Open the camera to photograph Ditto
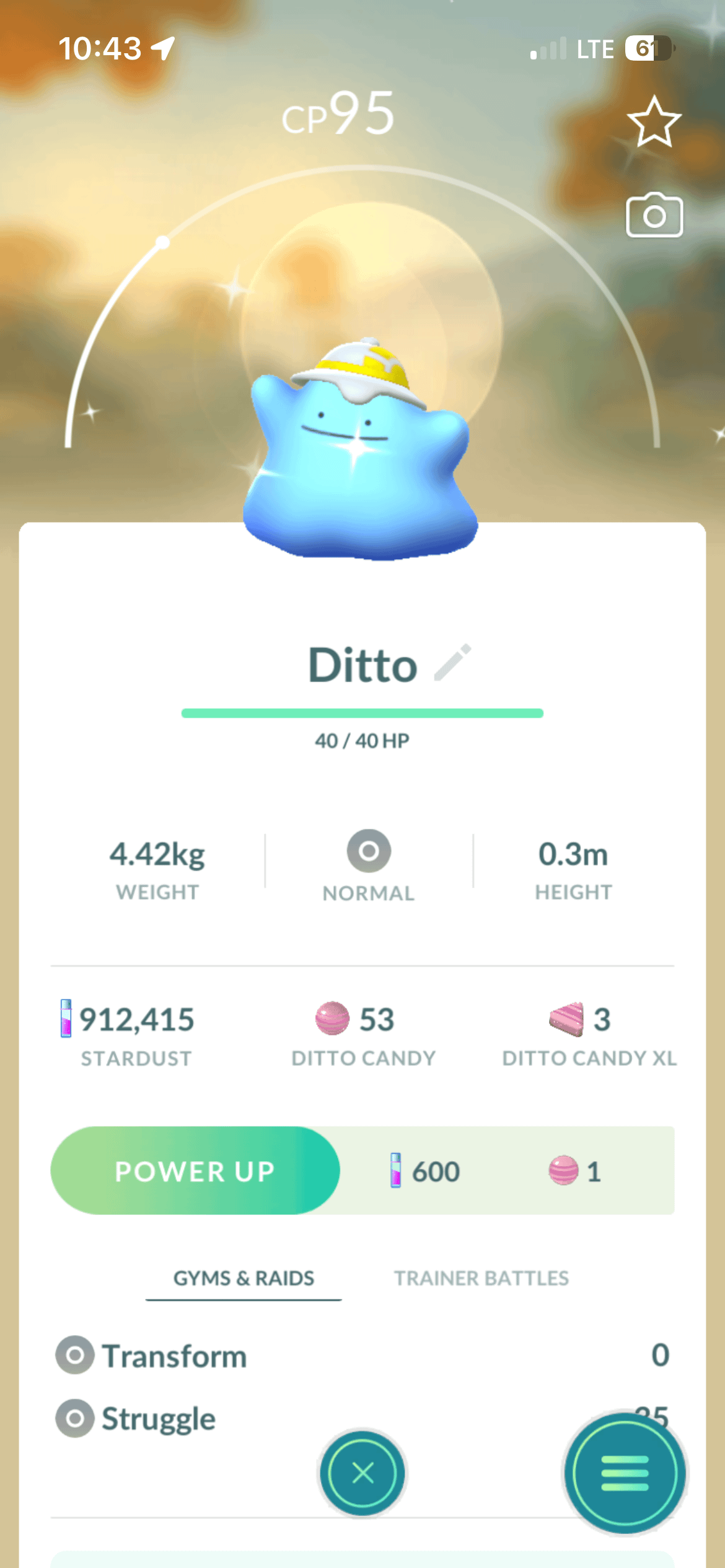 click(654, 216)
